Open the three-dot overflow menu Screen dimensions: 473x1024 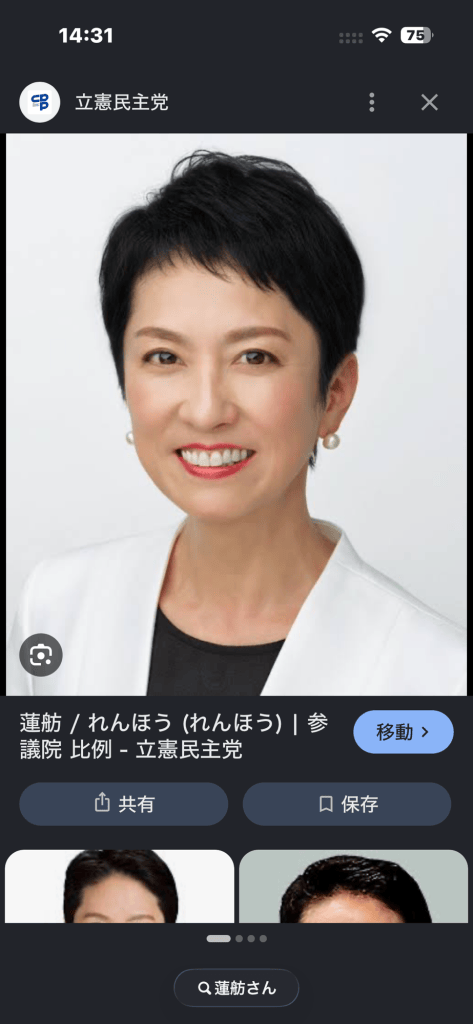371,103
